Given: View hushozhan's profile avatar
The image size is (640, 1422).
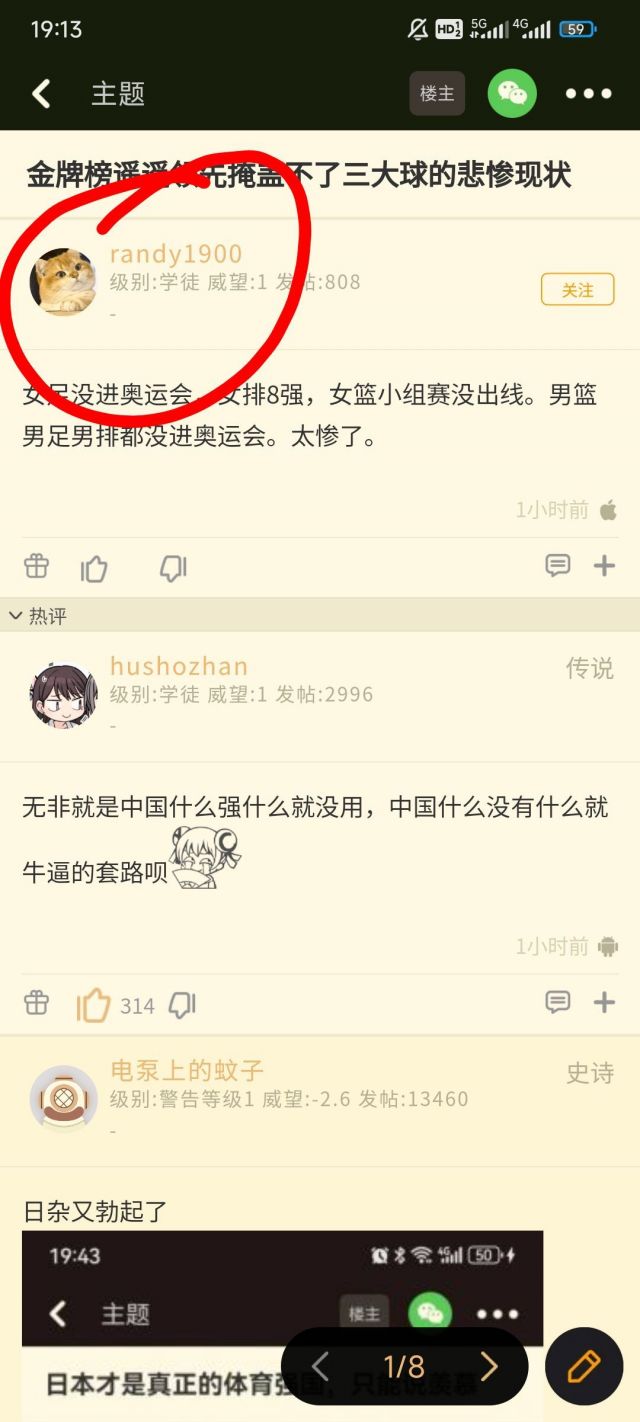Looking at the screenshot, I should click(63, 695).
